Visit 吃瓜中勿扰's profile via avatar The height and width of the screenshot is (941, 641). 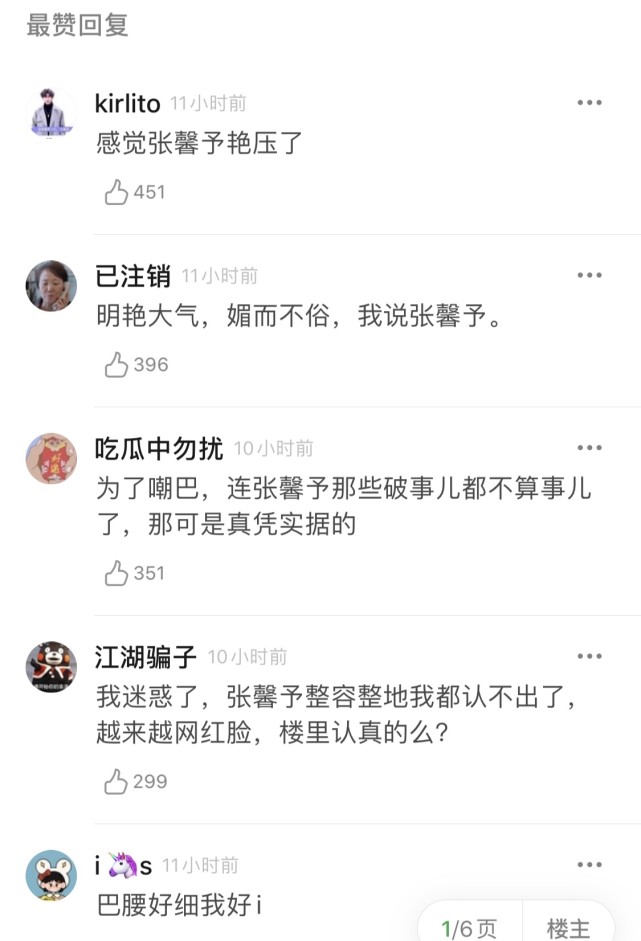point(51,459)
